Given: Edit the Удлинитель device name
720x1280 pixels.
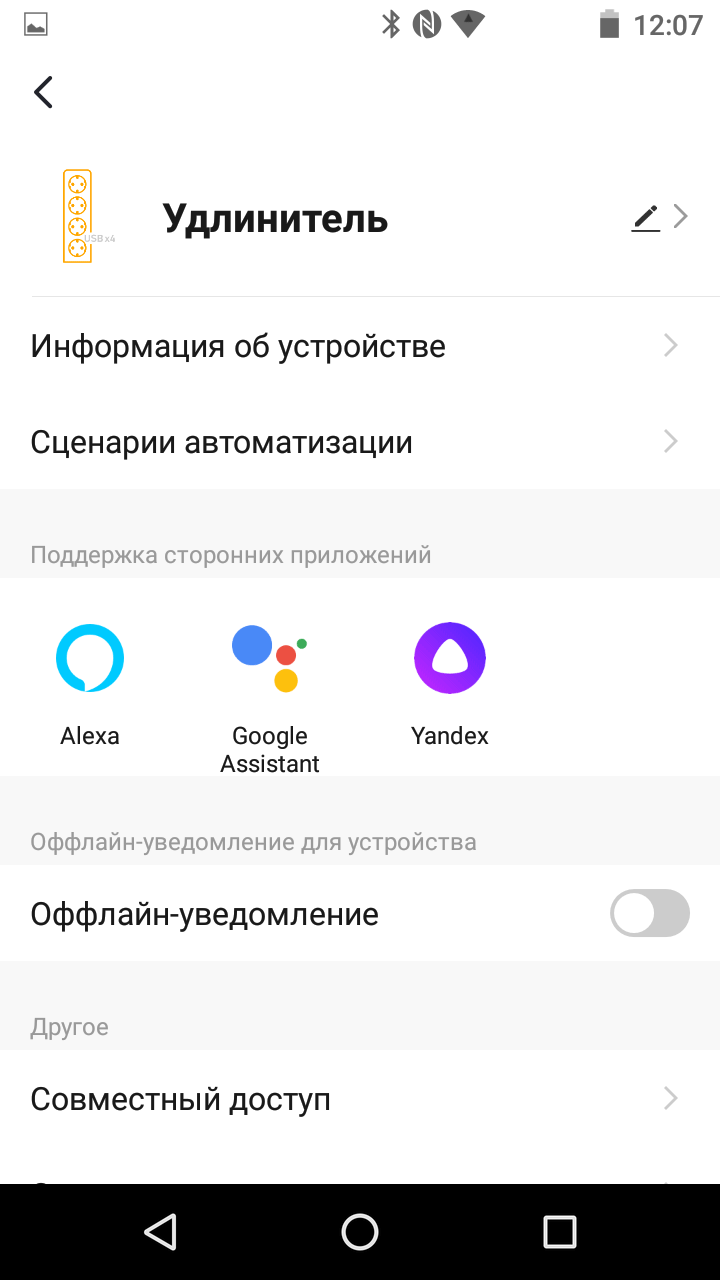Looking at the screenshot, I should [x=646, y=217].
